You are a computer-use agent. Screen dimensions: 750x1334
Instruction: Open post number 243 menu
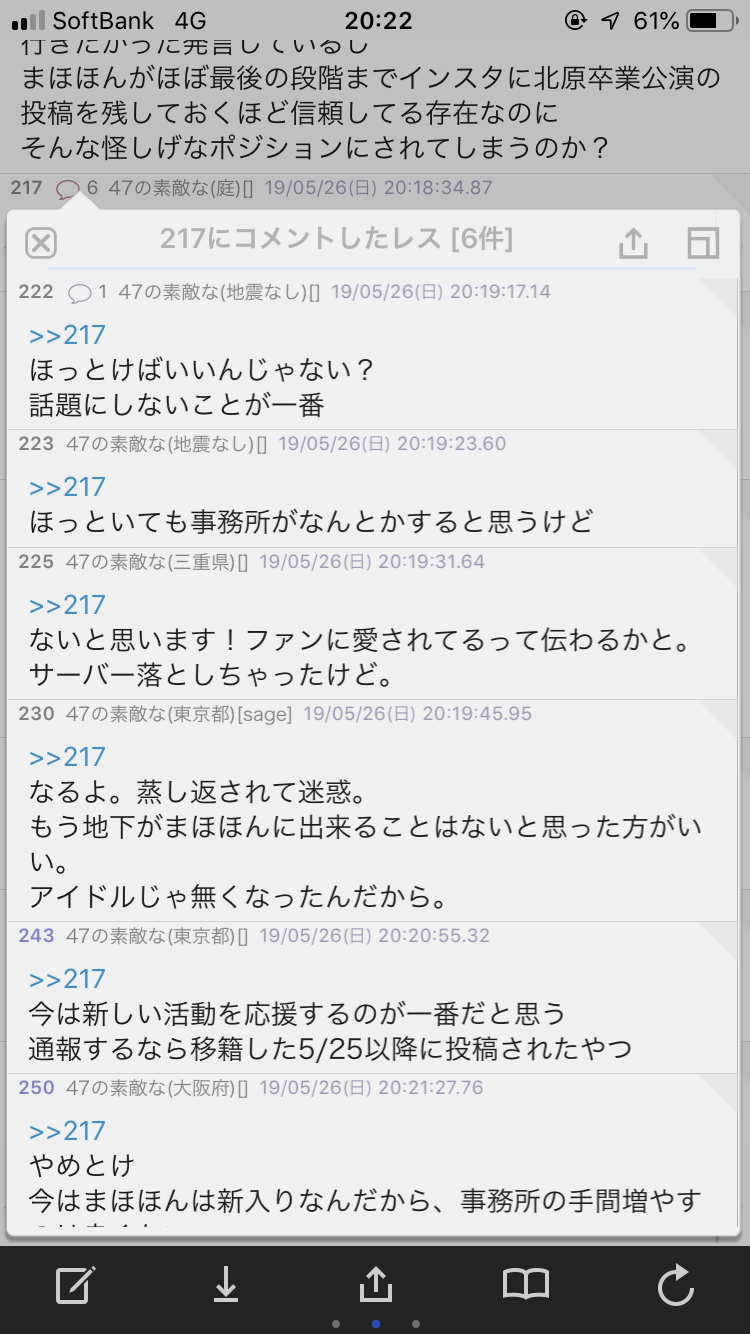pyautogui.click(x=36, y=936)
